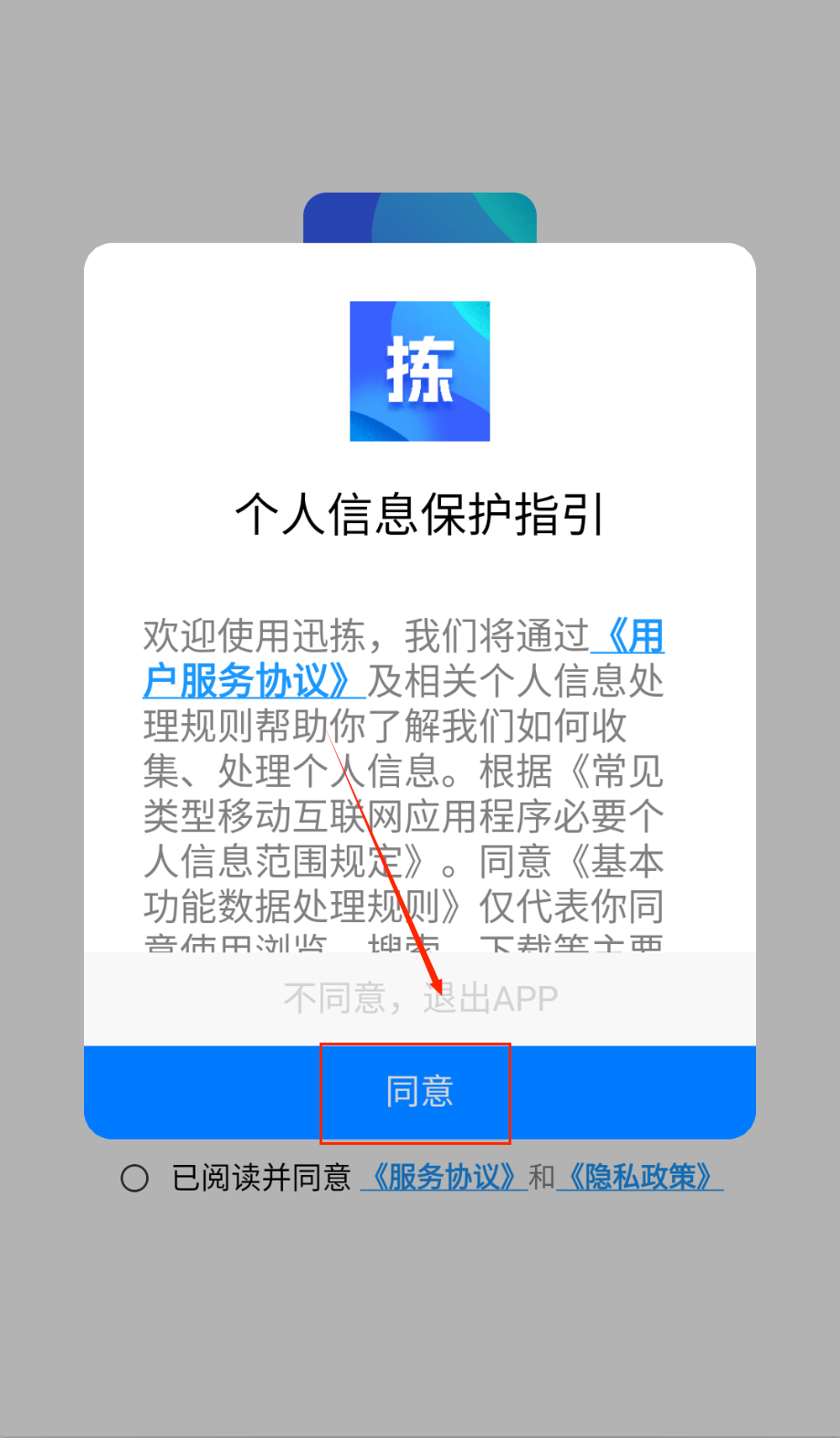Tap the 同意 button

pyautogui.click(x=419, y=1092)
